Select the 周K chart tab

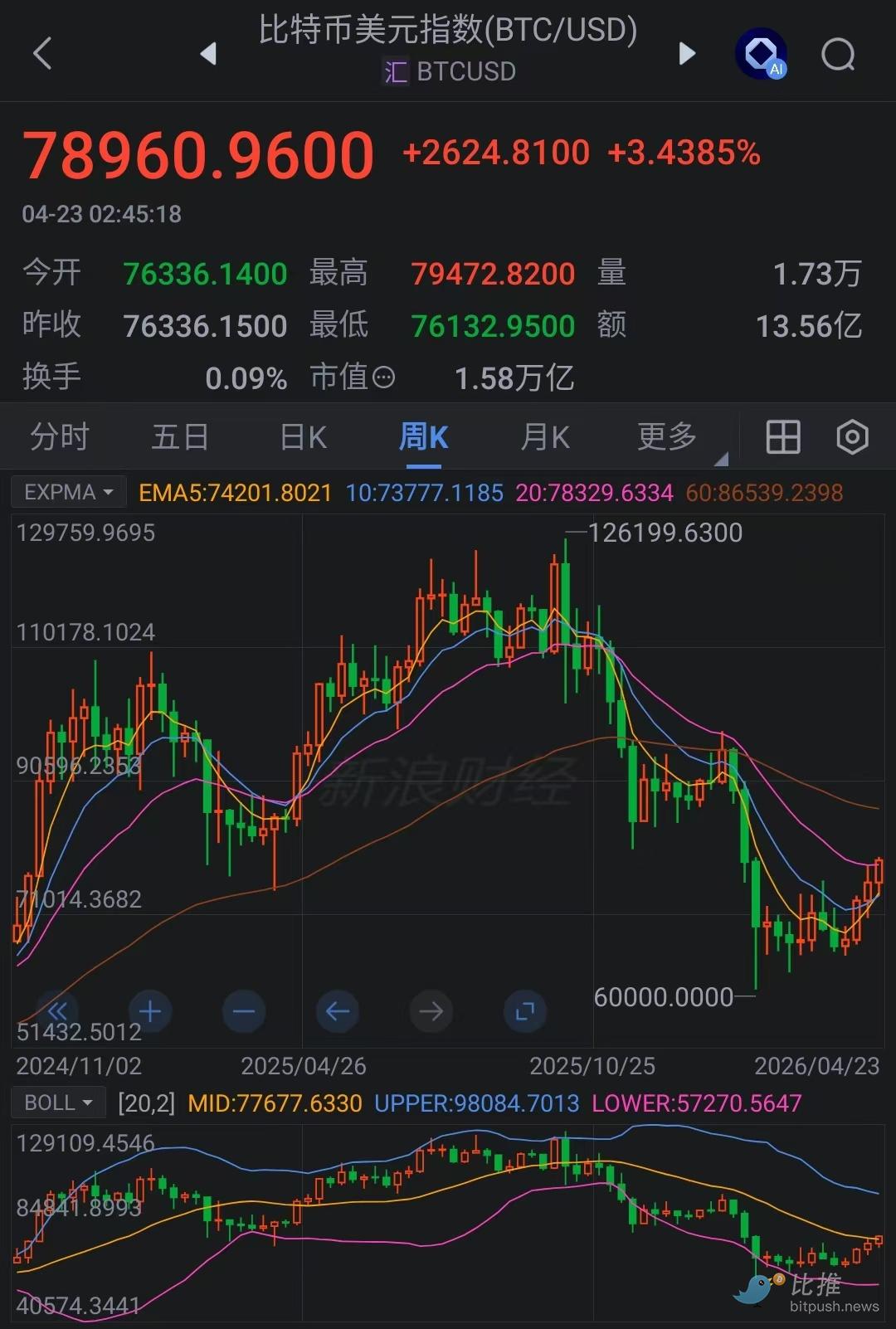[x=423, y=436]
